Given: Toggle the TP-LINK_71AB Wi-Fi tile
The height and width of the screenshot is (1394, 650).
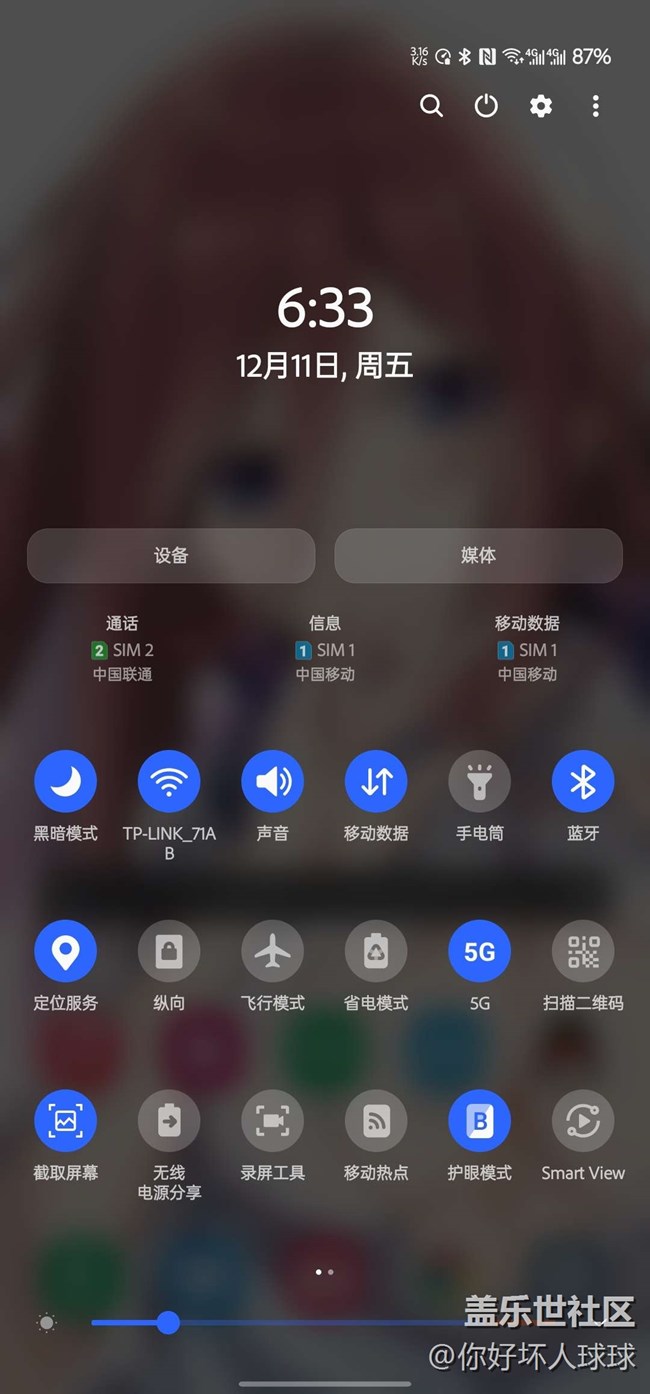Looking at the screenshot, I should tap(169, 782).
